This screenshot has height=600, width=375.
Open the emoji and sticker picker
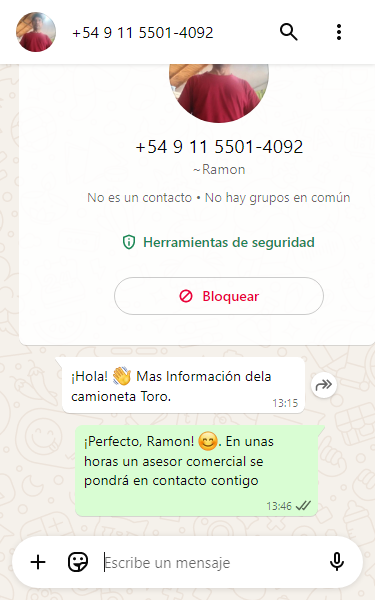coord(78,562)
